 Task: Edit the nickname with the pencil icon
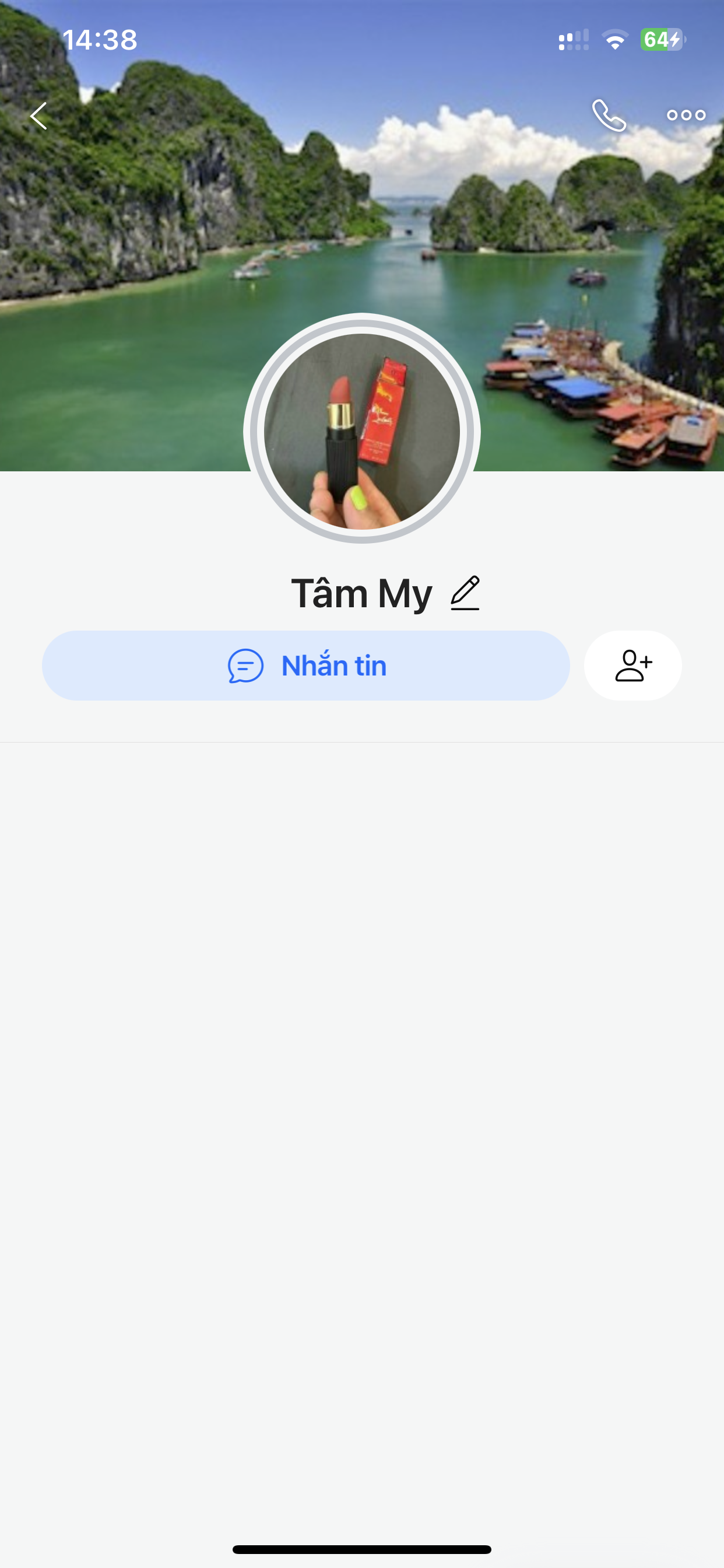pyautogui.click(x=465, y=593)
